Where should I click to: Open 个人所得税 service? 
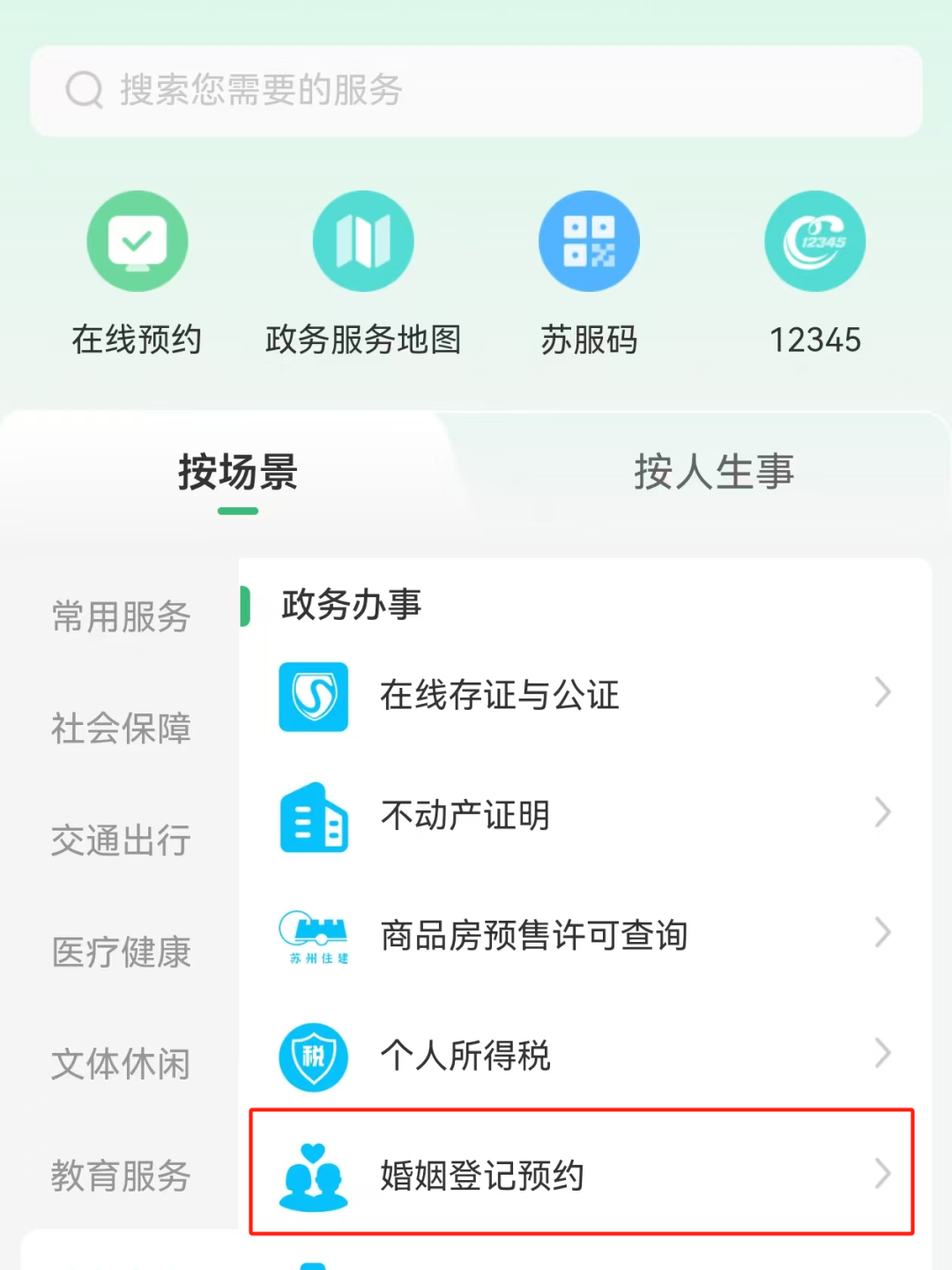coord(582,1056)
